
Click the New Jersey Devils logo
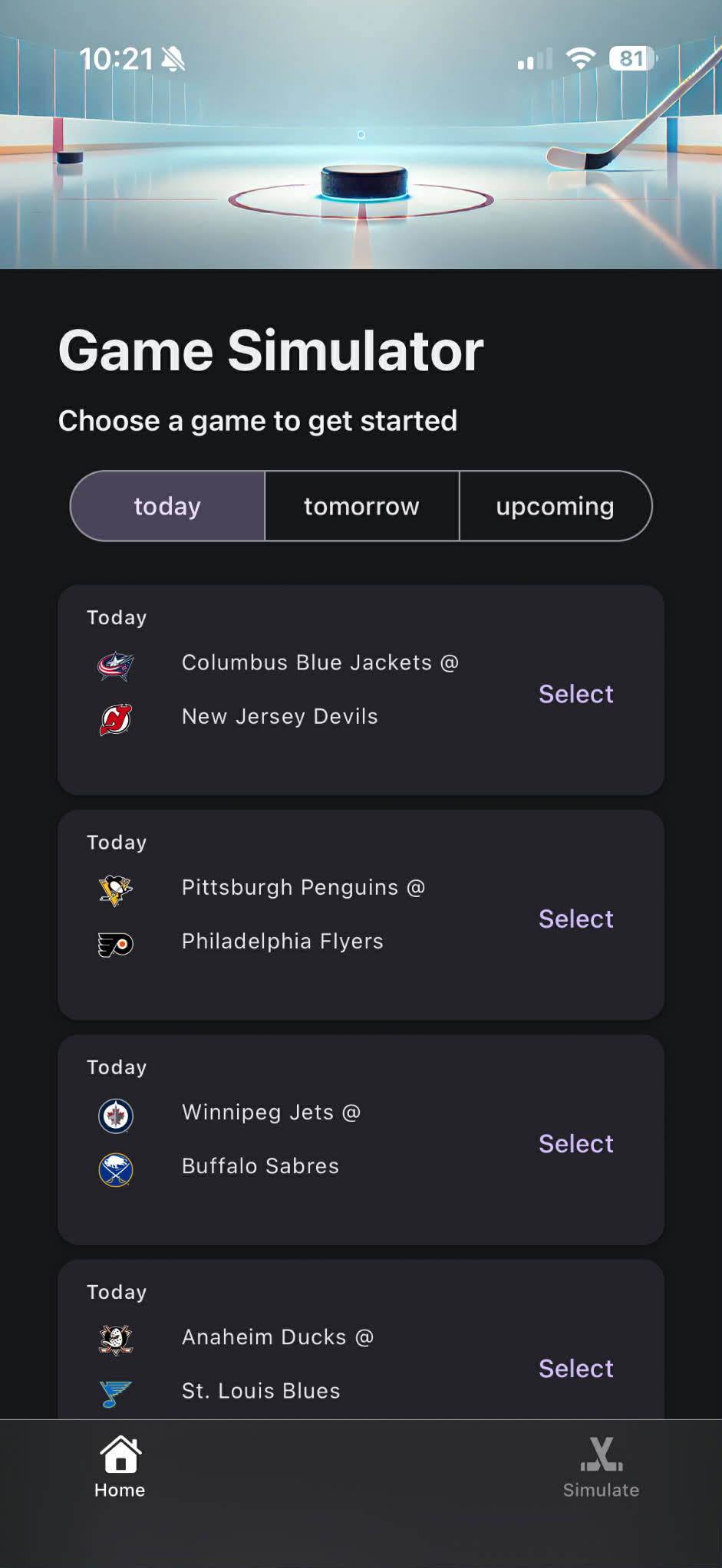pos(115,719)
